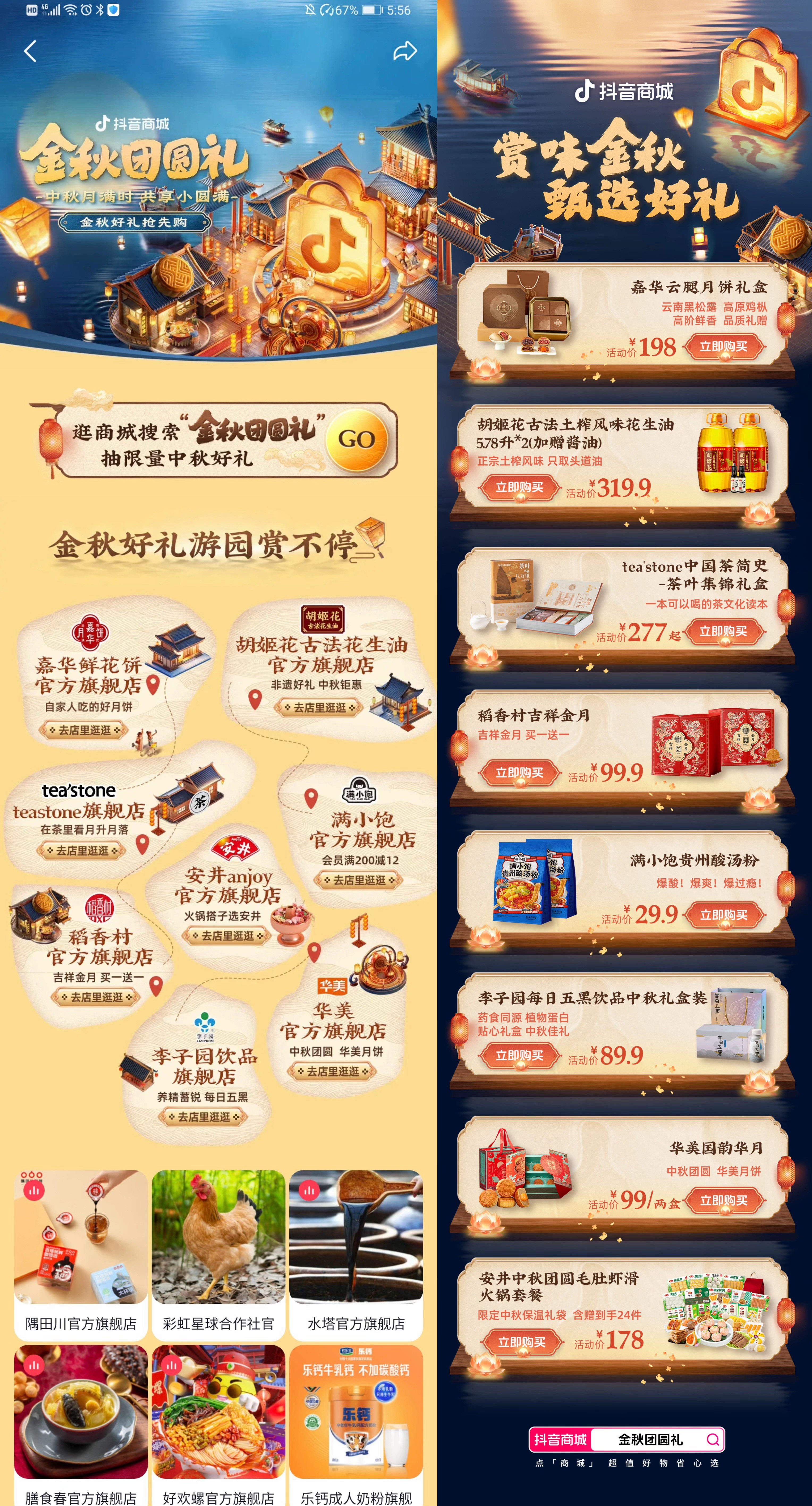This screenshot has width=812, height=1506.
Task: Share this Mid-Autumn campaign page
Action: tap(404, 52)
